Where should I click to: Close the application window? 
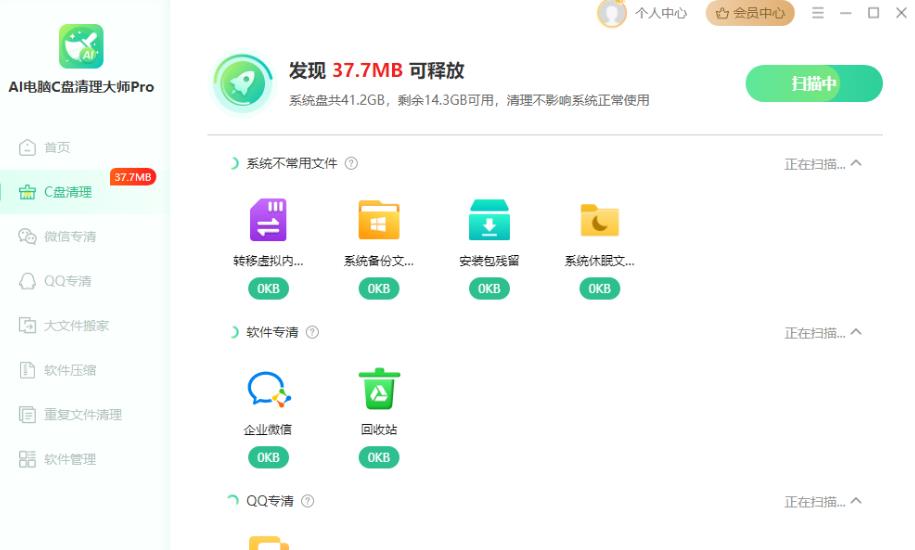click(900, 13)
